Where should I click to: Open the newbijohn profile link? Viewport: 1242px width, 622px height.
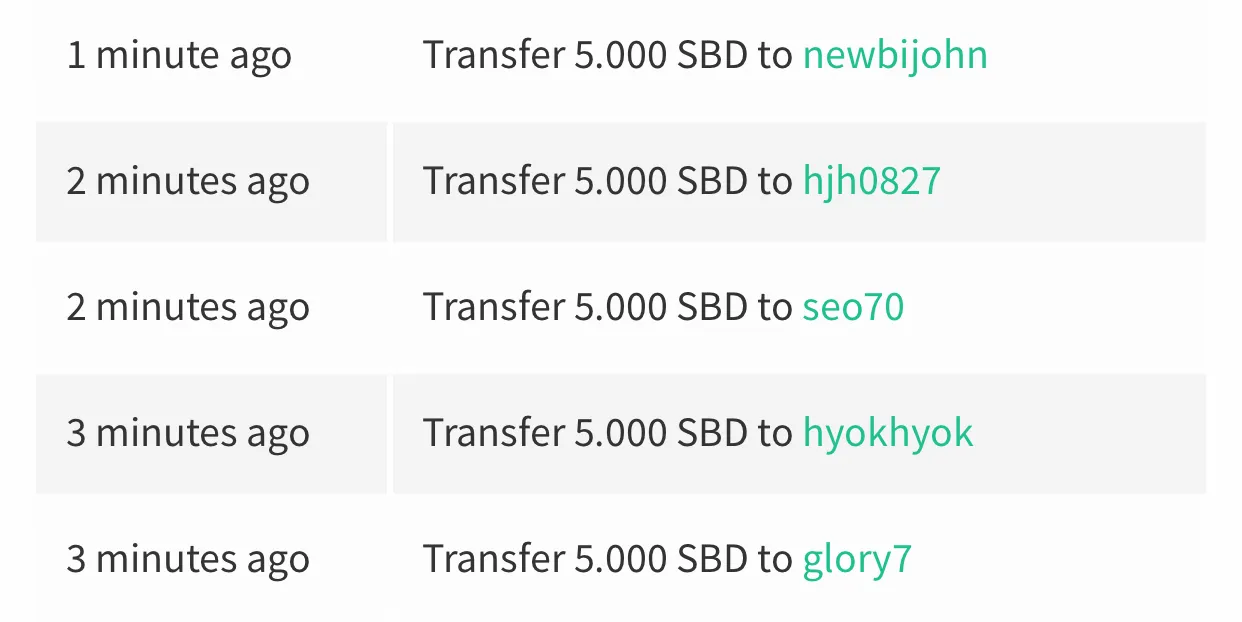click(x=895, y=56)
